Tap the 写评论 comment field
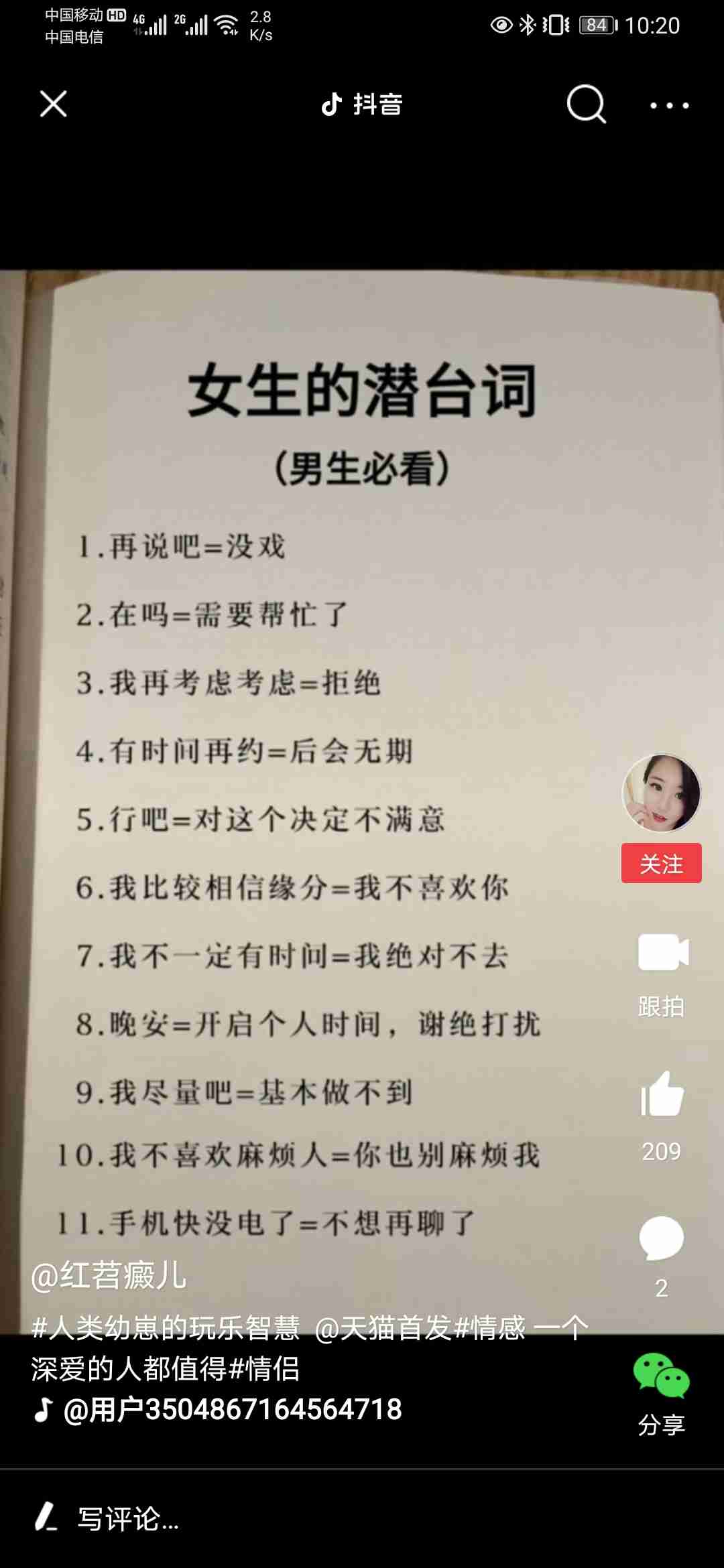 (127, 1518)
